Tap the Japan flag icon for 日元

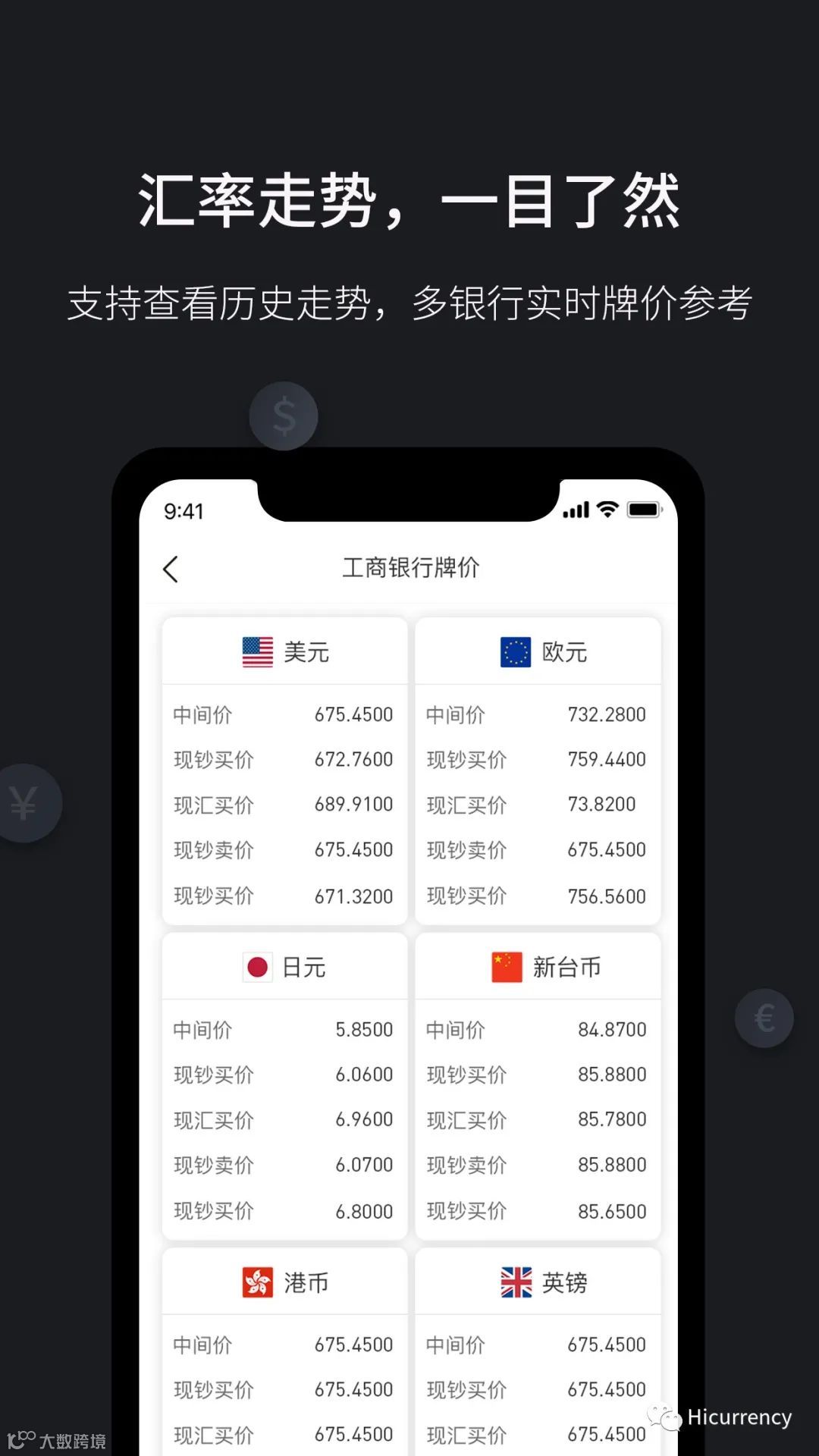[259, 966]
